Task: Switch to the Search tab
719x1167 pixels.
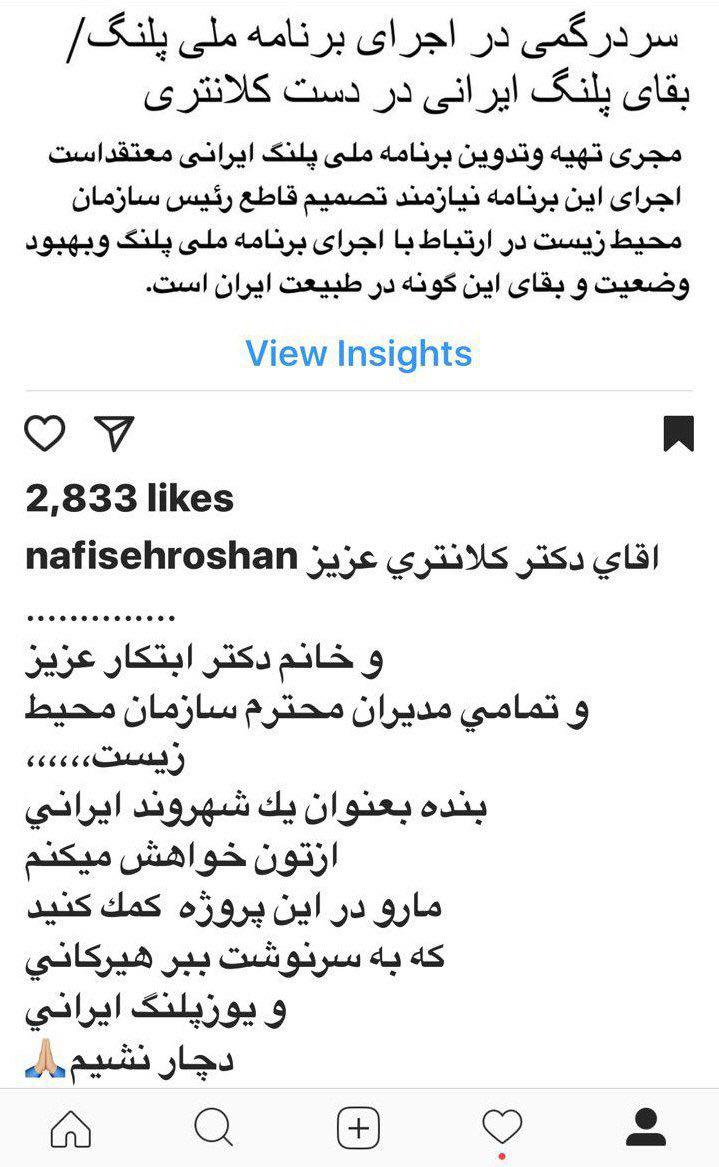Action: pos(213,1129)
